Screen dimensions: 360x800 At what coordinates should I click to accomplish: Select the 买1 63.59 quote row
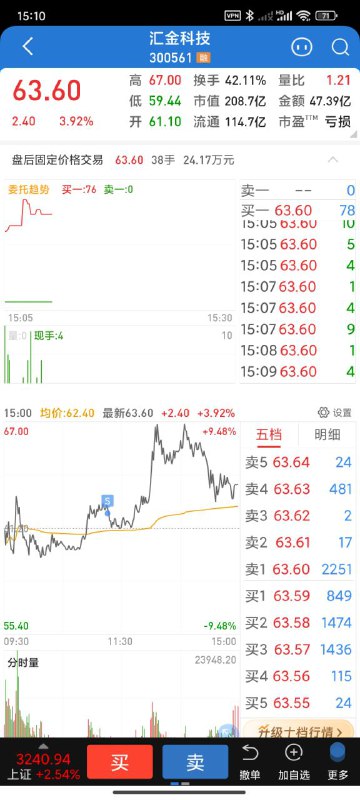[299, 595]
